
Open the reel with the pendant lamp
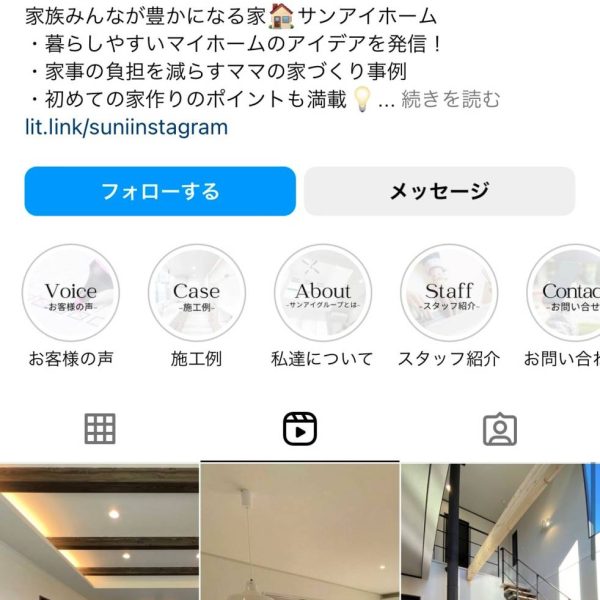coord(300,532)
